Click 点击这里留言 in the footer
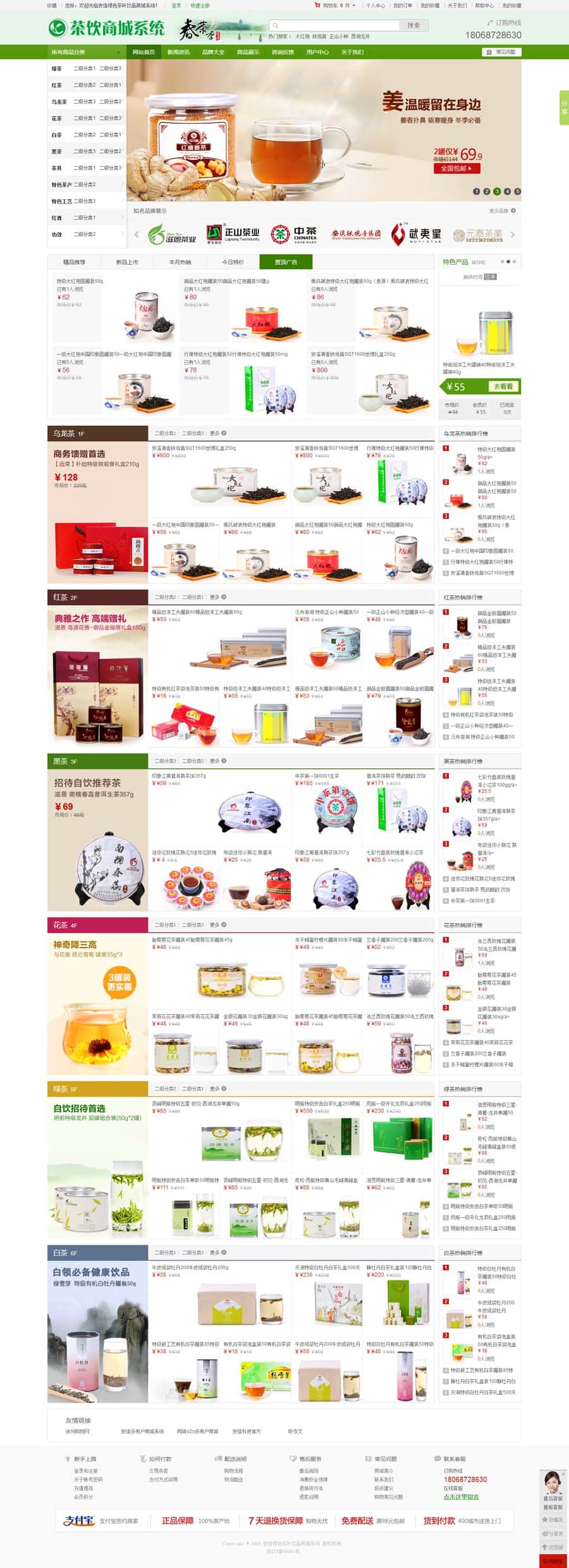This screenshot has width=569, height=1568. 461,1497
